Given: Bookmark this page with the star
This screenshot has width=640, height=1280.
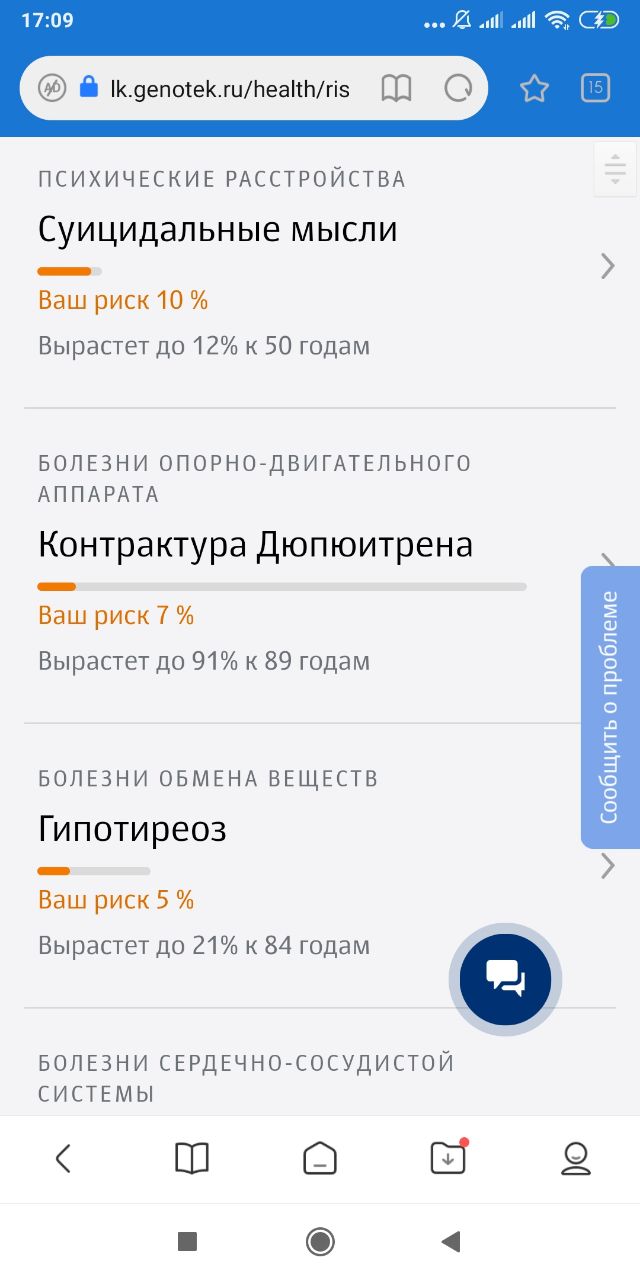Looking at the screenshot, I should pos(534,89).
